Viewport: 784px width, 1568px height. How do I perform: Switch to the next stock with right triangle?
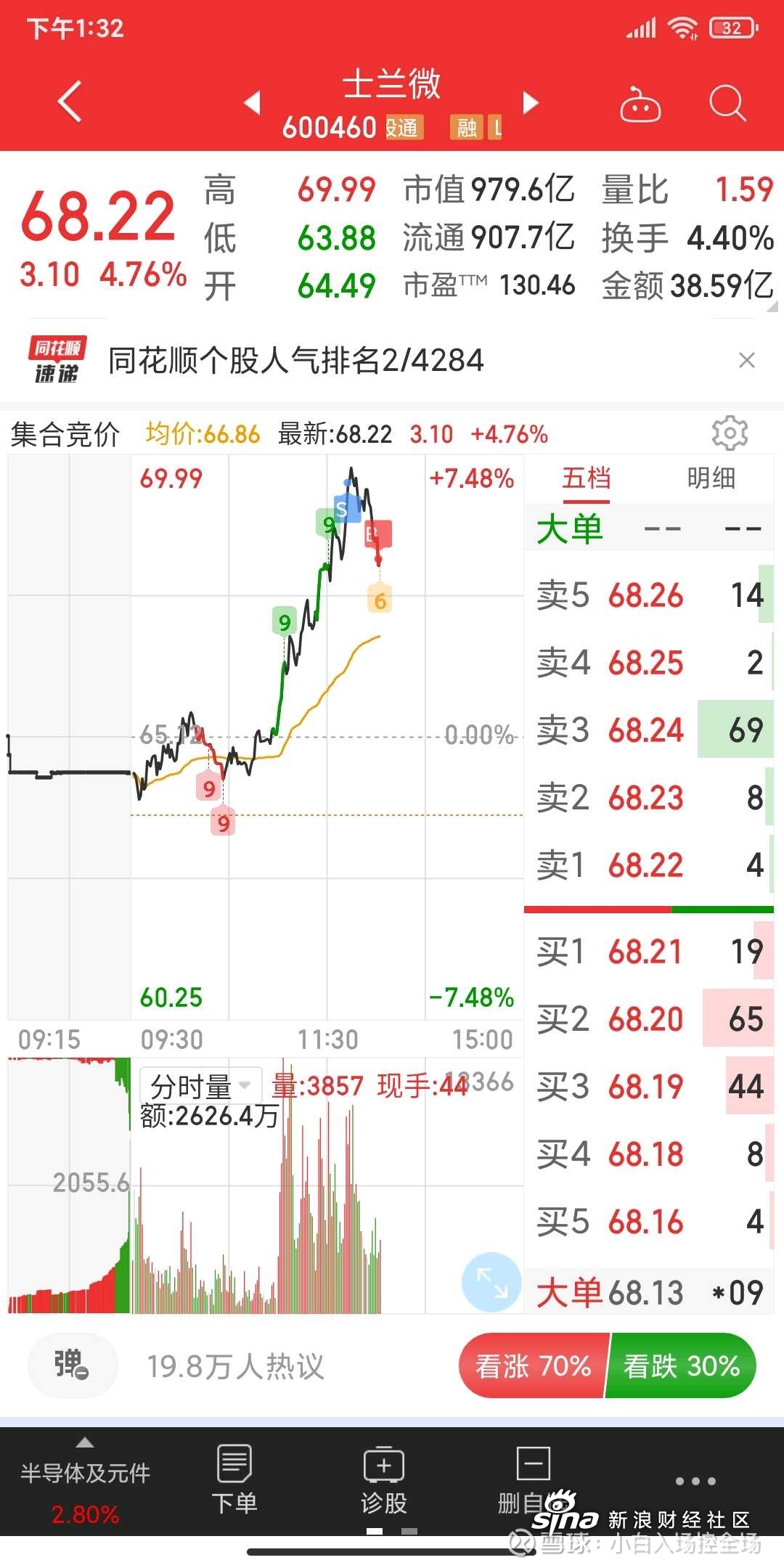click(x=531, y=102)
